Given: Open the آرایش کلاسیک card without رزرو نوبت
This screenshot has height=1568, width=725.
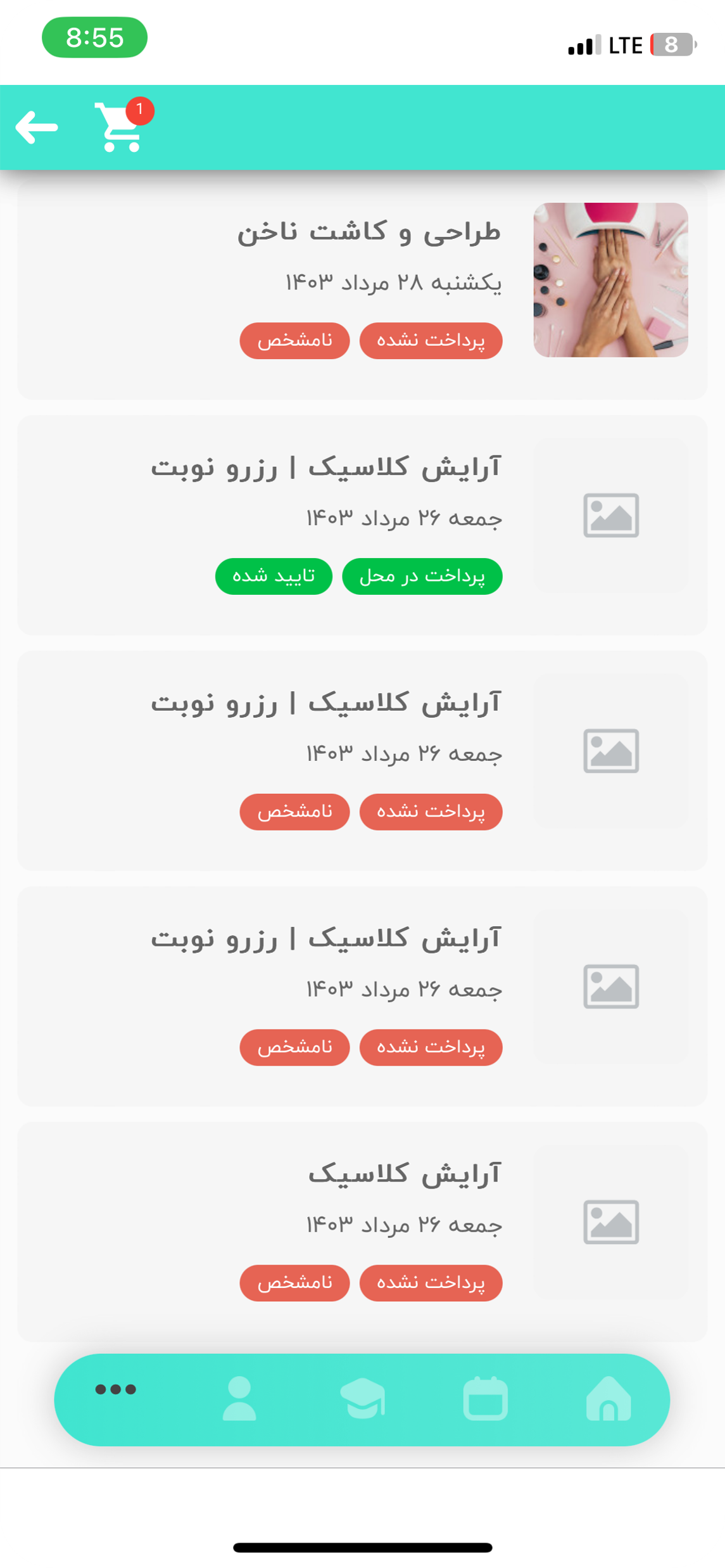Looking at the screenshot, I should 362,1231.
